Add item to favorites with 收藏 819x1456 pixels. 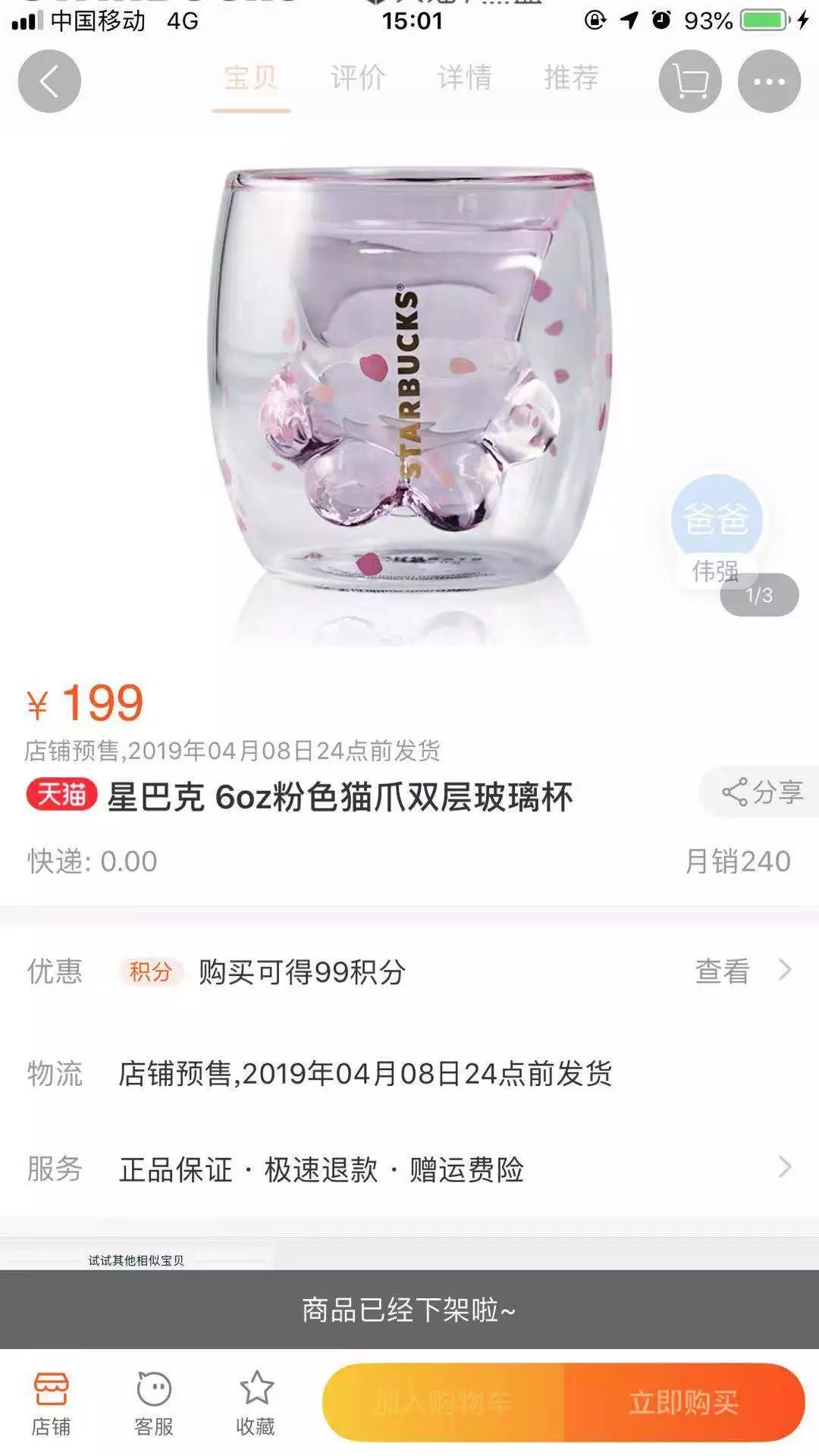click(256, 1404)
